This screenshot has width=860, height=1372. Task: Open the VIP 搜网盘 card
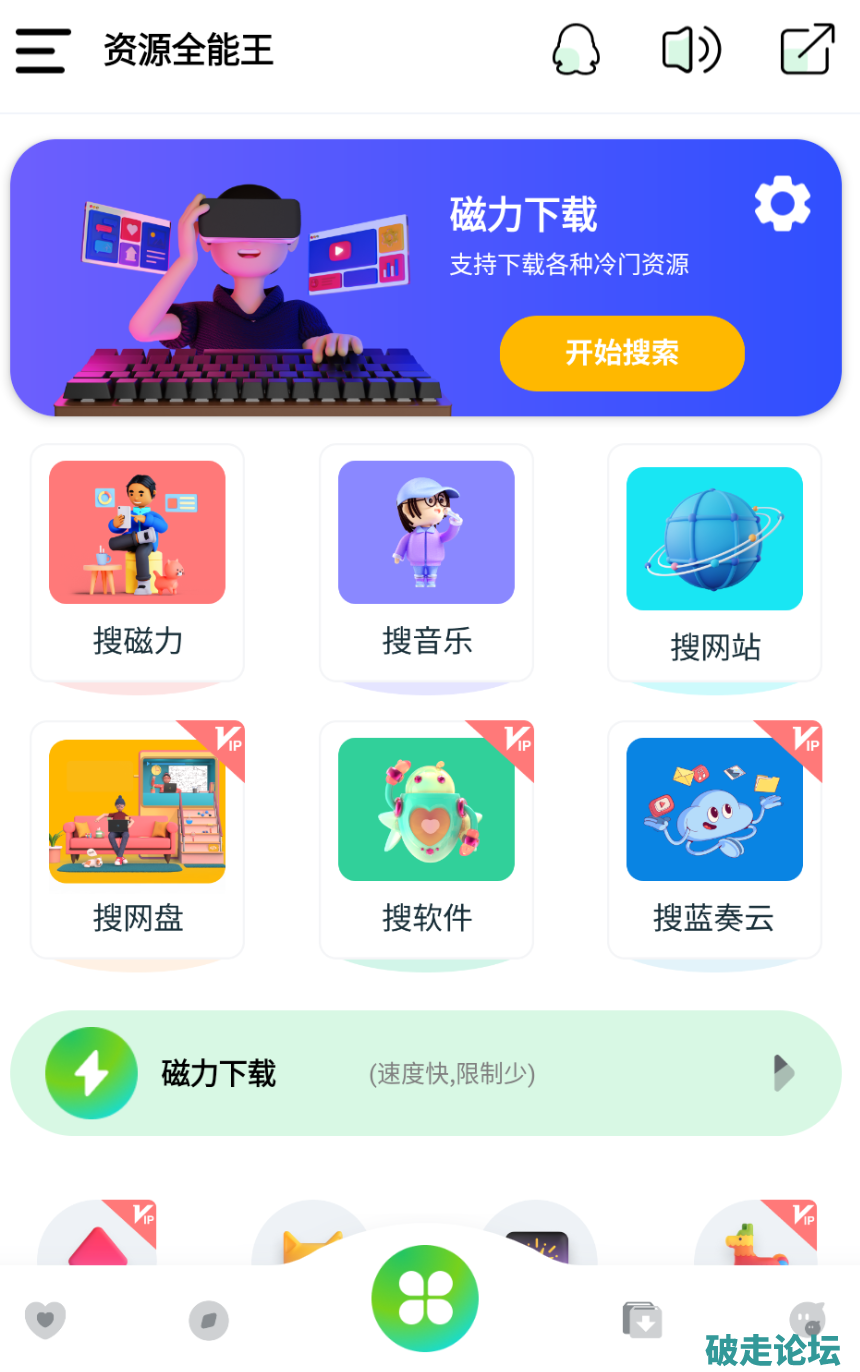click(137, 839)
